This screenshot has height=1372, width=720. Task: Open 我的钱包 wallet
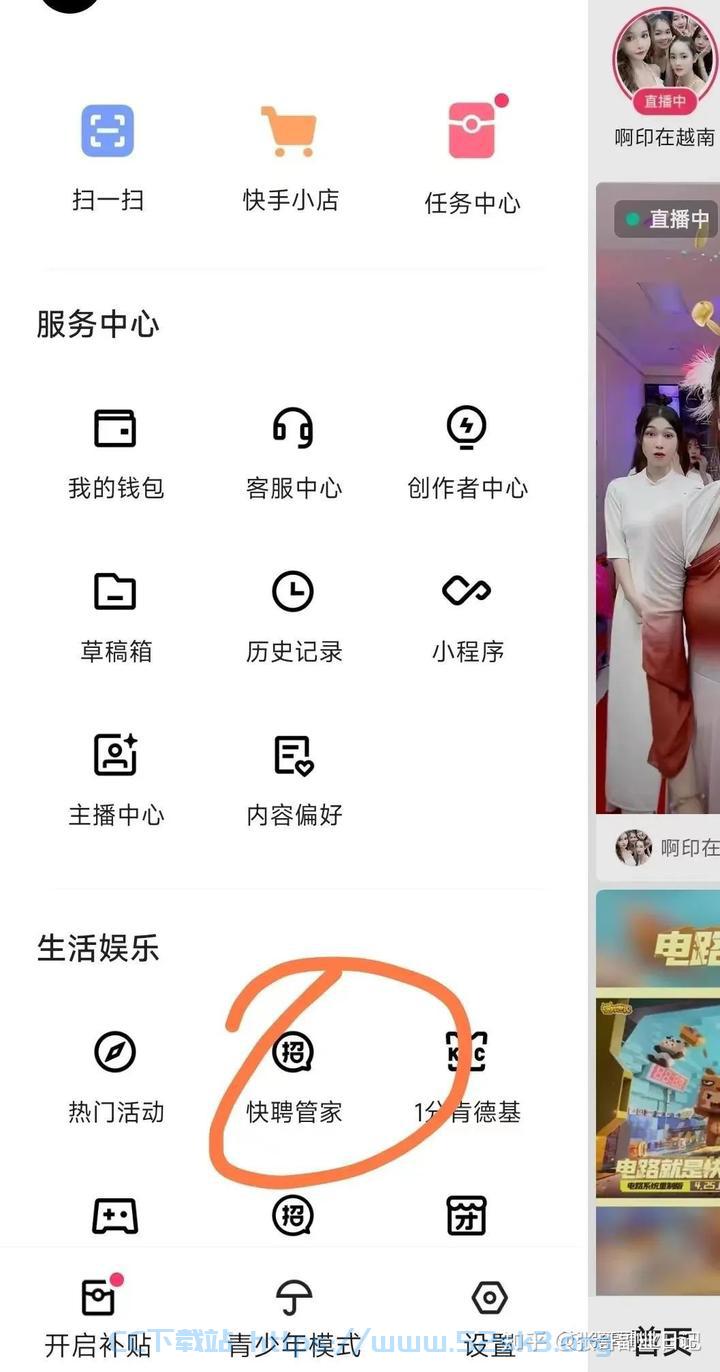pos(115,453)
